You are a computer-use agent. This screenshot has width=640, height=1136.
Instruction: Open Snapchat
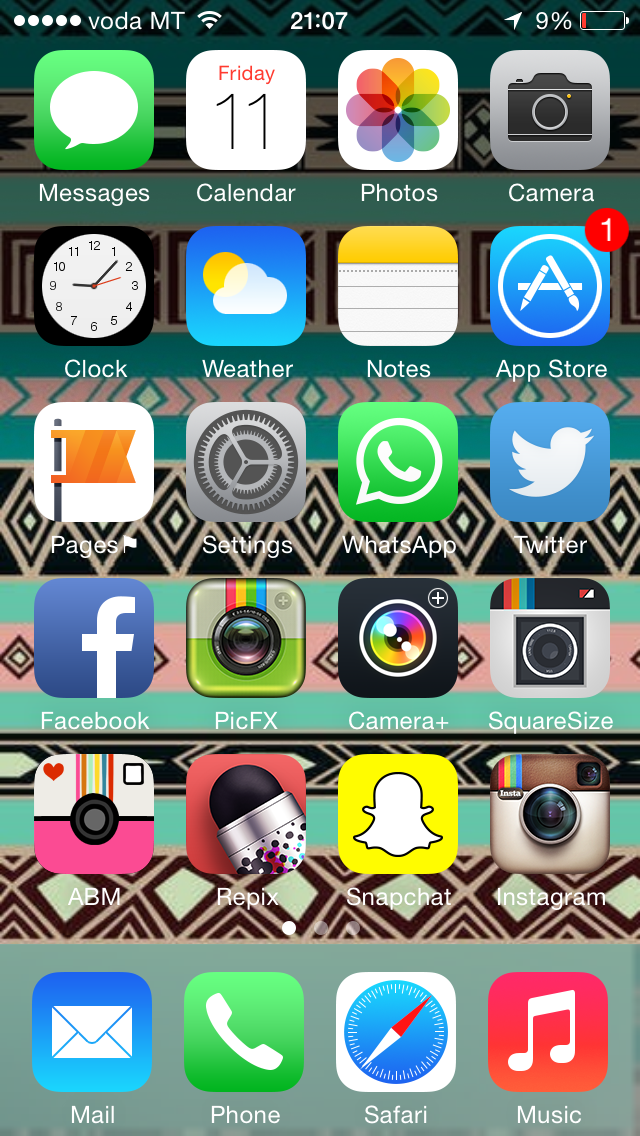[x=398, y=814]
